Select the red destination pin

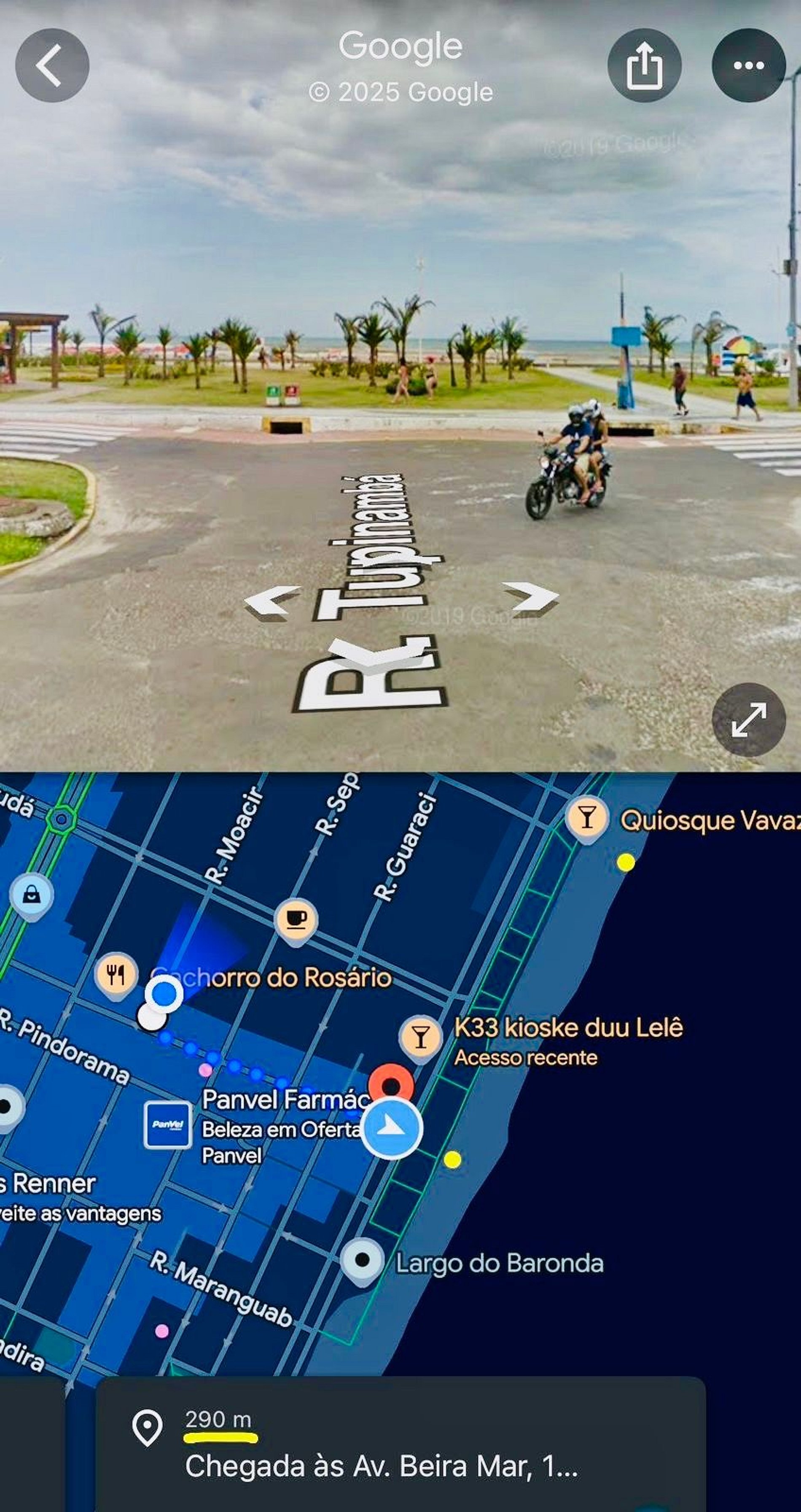tap(391, 1085)
